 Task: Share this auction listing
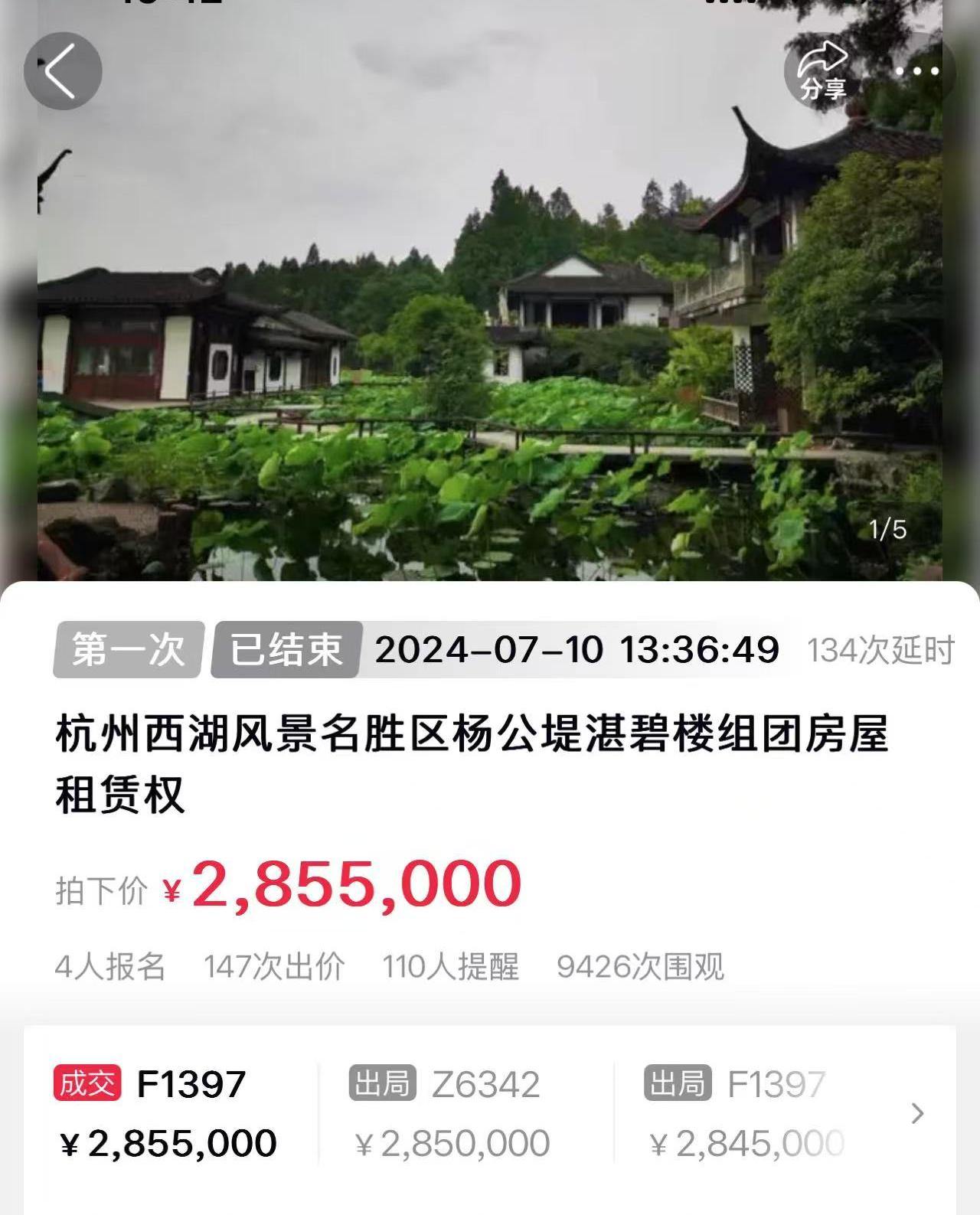(x=823, y=71)
